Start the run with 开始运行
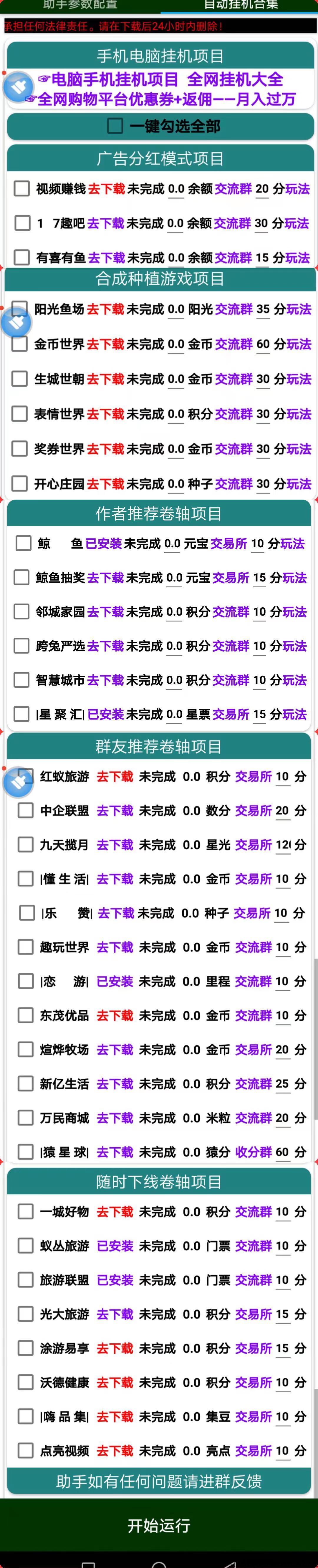Screen dimensions: 318x1568 pos(159,1525)
